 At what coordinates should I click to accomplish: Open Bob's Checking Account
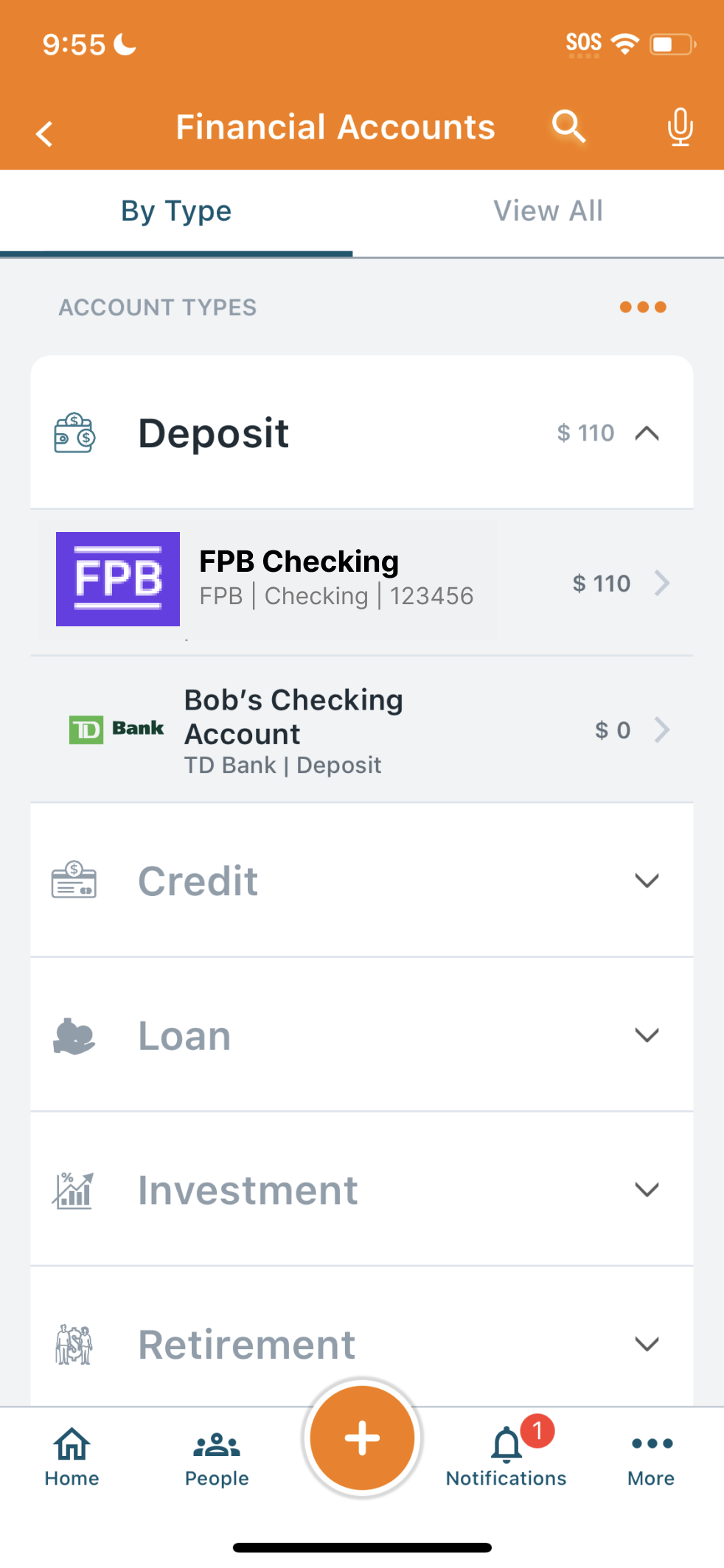pyautogui.click(x=361, y=729)
